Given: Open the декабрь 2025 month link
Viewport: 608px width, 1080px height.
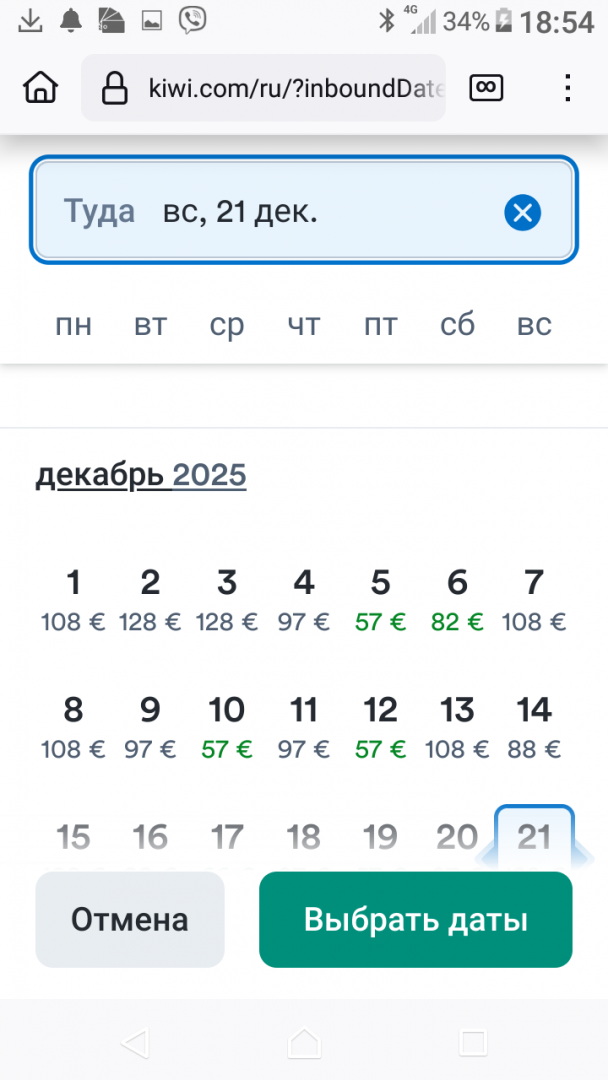Looking at the screenshot, I should [141, 475].
